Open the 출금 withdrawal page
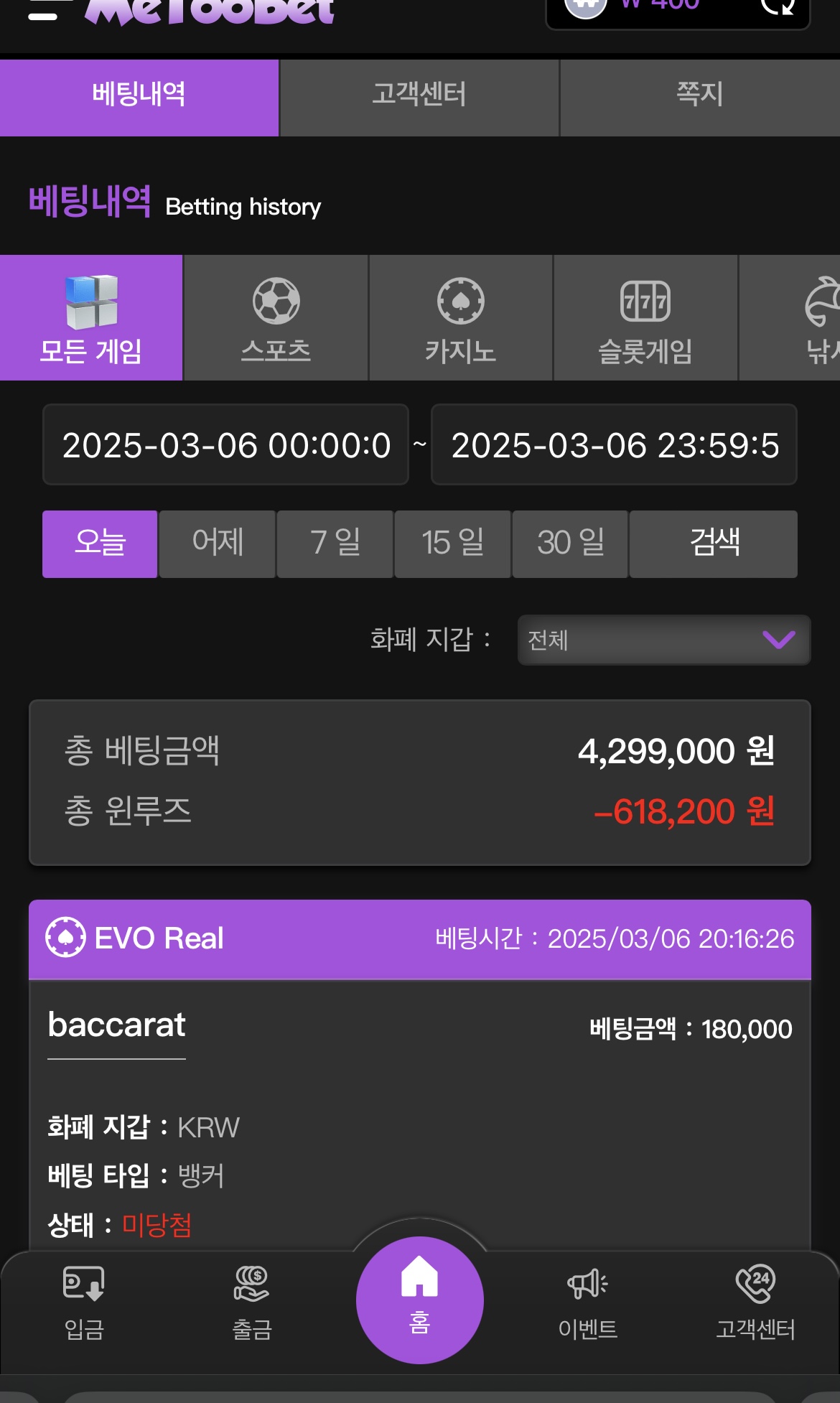This screenshot has height=1403, width=840. coord(252,1303)
